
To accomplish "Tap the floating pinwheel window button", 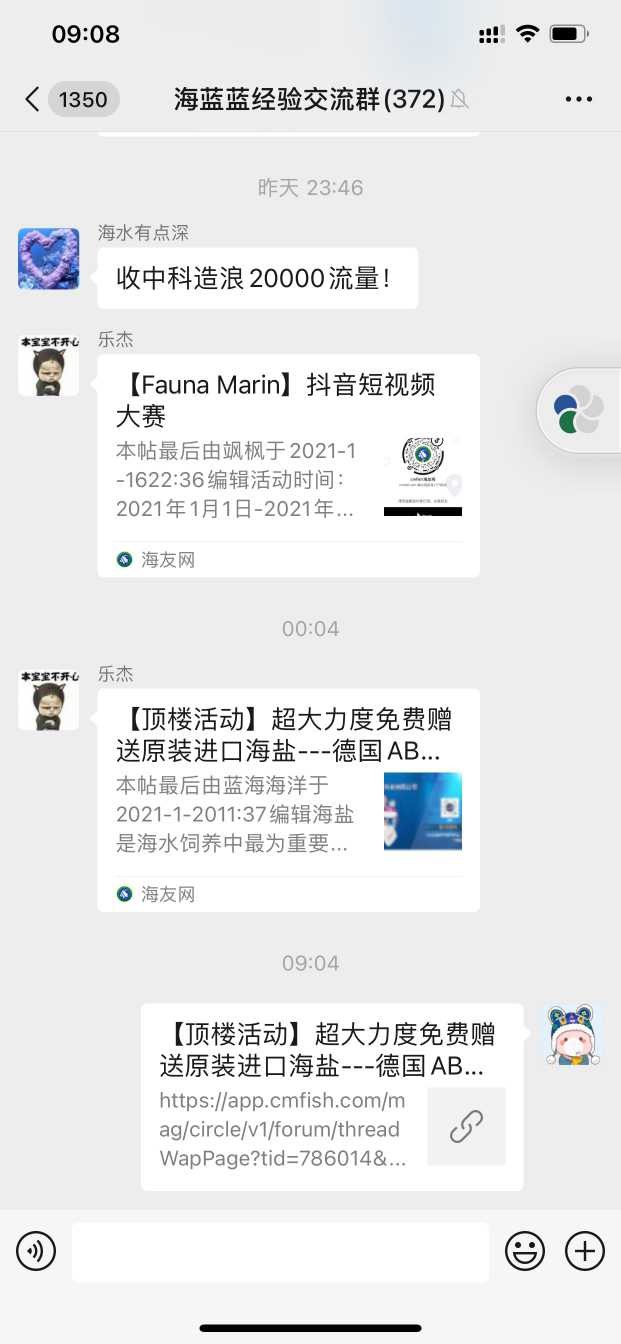I will point(579,411).
